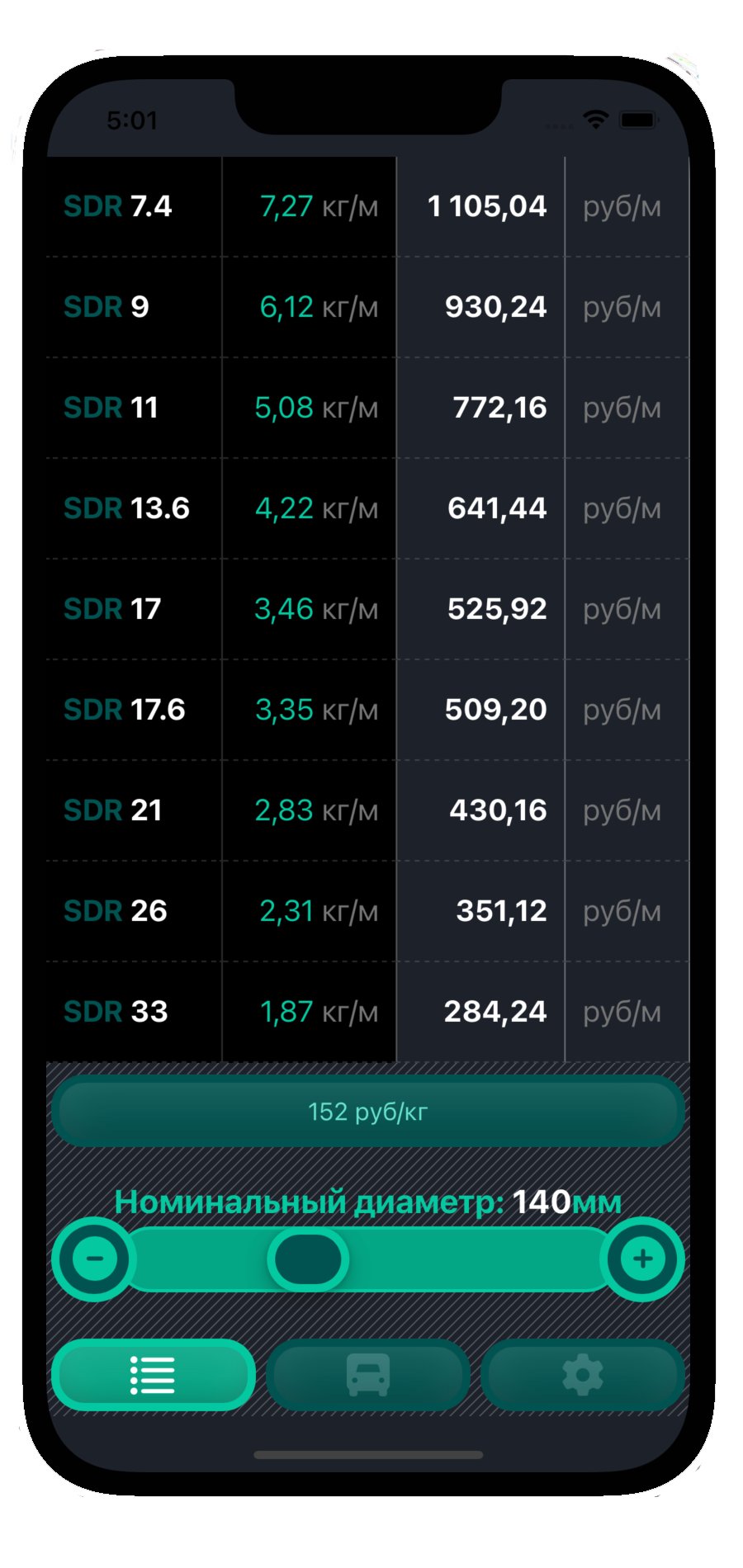
Task: Tap the 152 руб/кг price field
Action: tap(368, 1111)
